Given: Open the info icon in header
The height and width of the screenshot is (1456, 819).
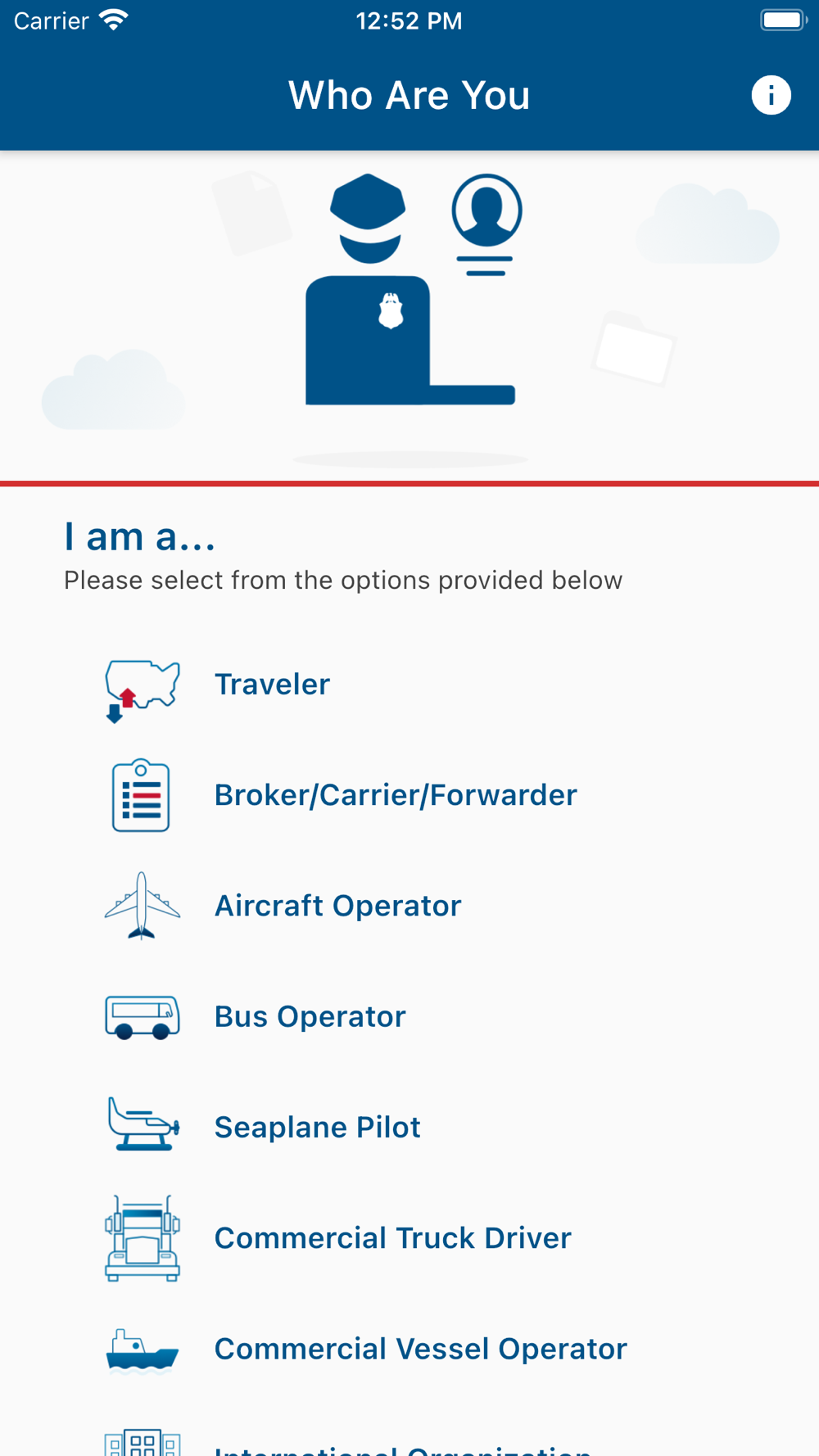Looking at the screenshot, I should (771, 95).
